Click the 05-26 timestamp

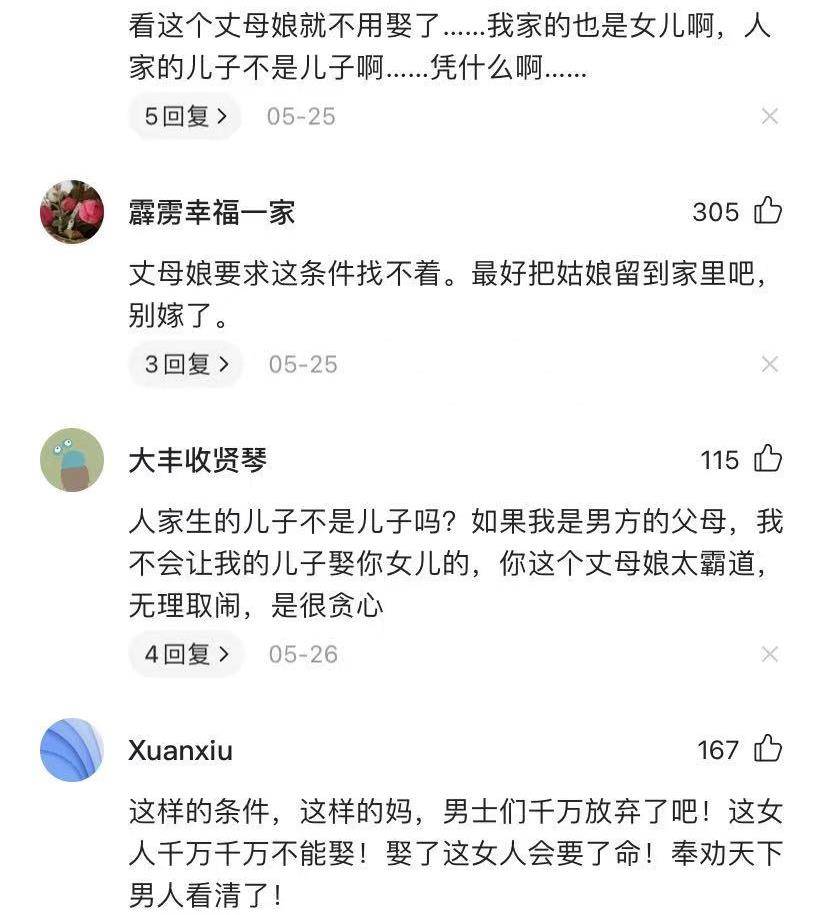click(x=303, y=655)
